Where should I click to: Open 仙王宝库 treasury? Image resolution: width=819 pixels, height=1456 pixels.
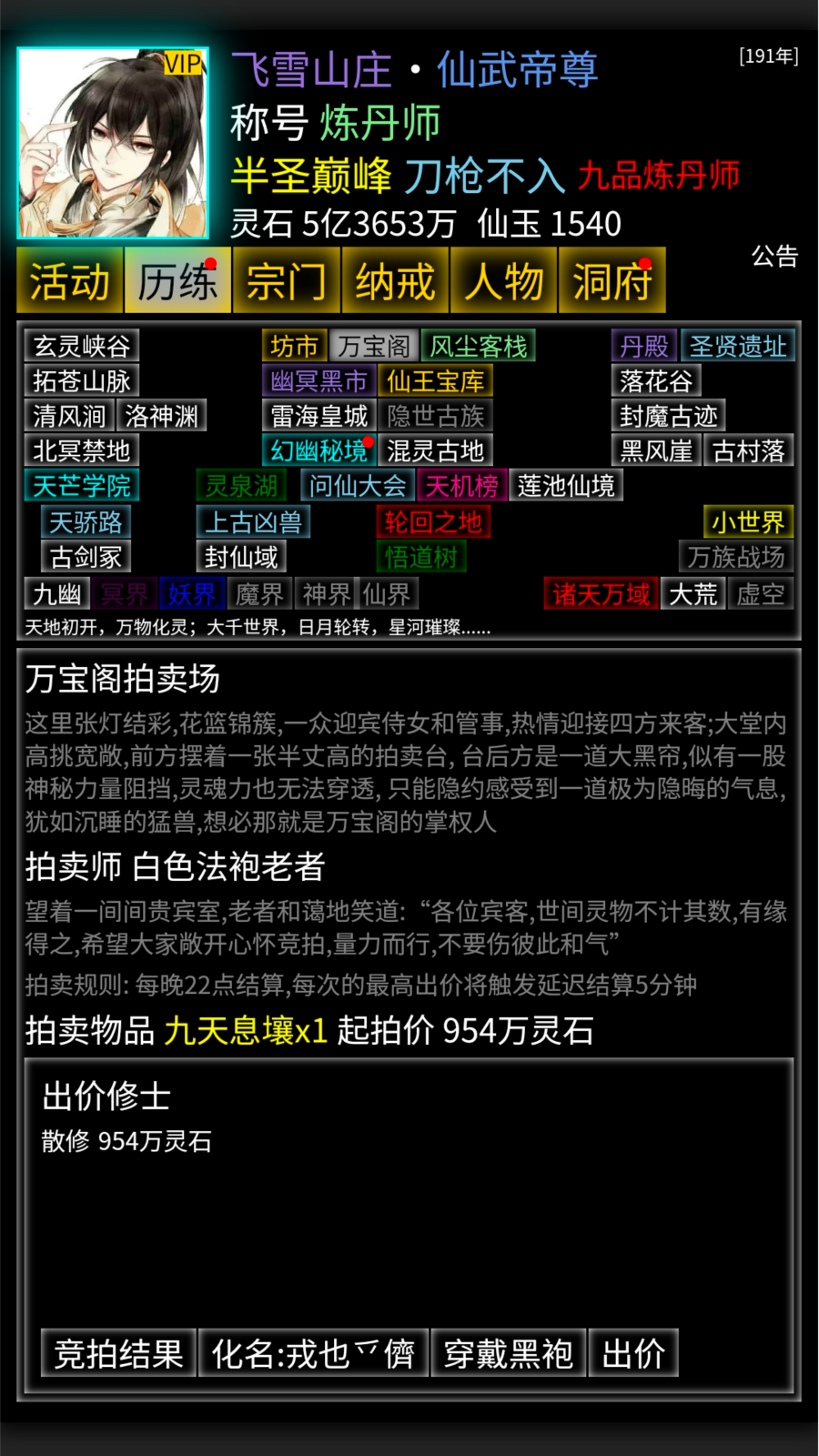[x=435, y=380]
